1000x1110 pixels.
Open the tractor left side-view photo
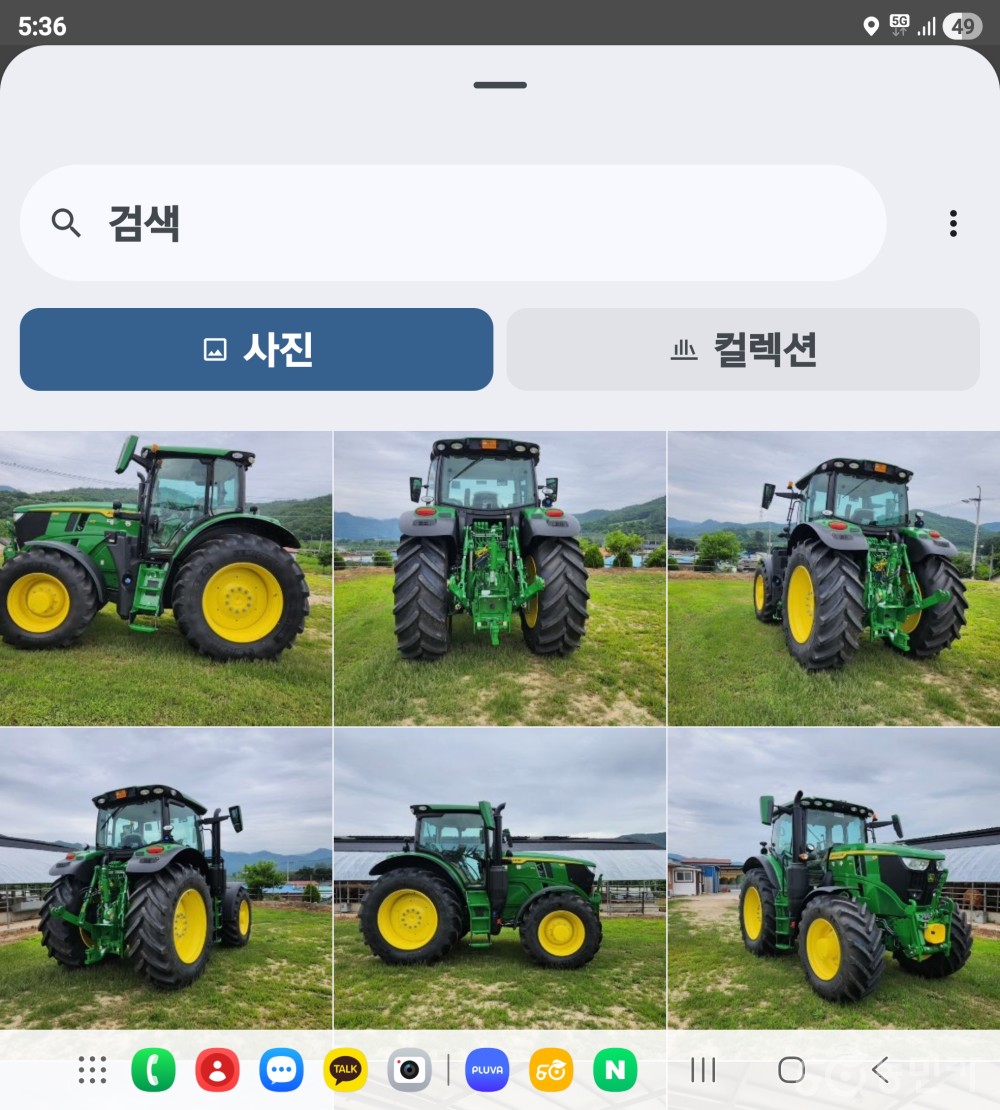pos(165,578)
